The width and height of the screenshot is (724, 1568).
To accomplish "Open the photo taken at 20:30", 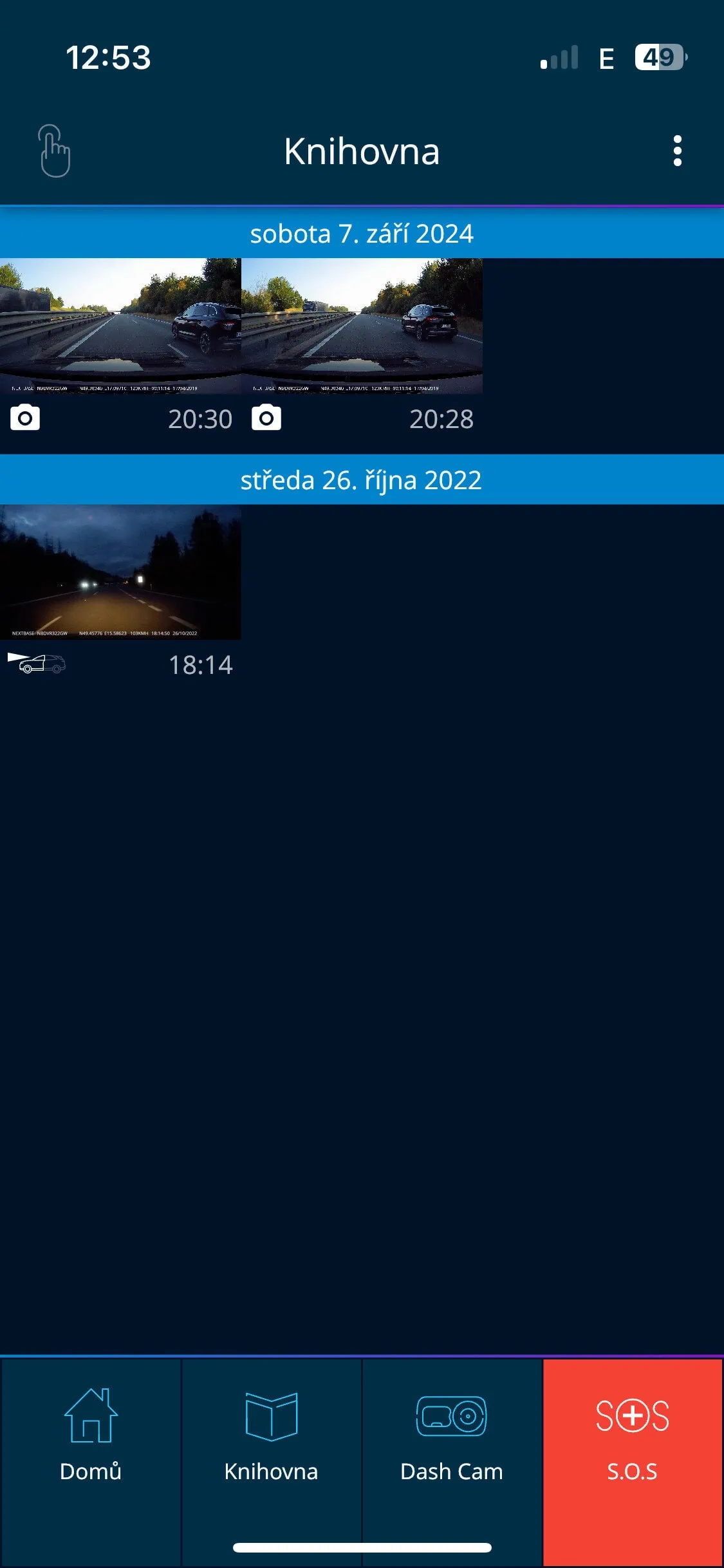I will (120, 326).
